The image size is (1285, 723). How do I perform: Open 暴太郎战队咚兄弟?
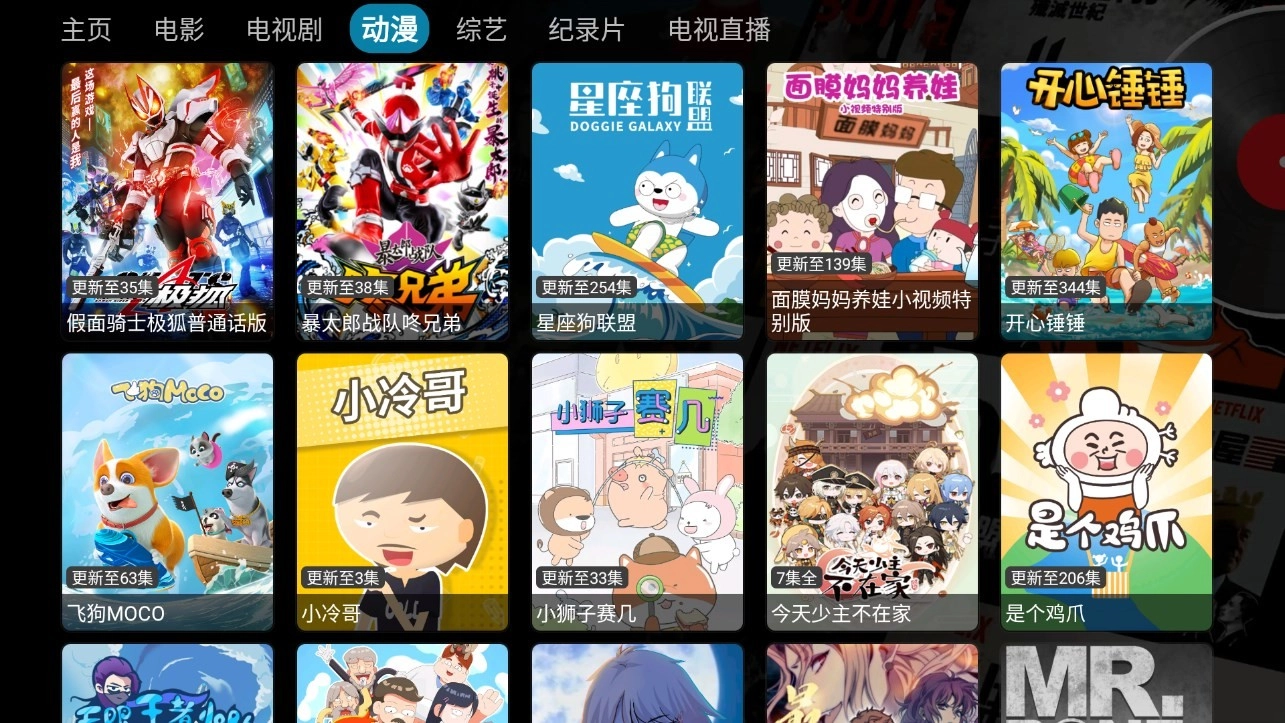(x=402, y=200)
